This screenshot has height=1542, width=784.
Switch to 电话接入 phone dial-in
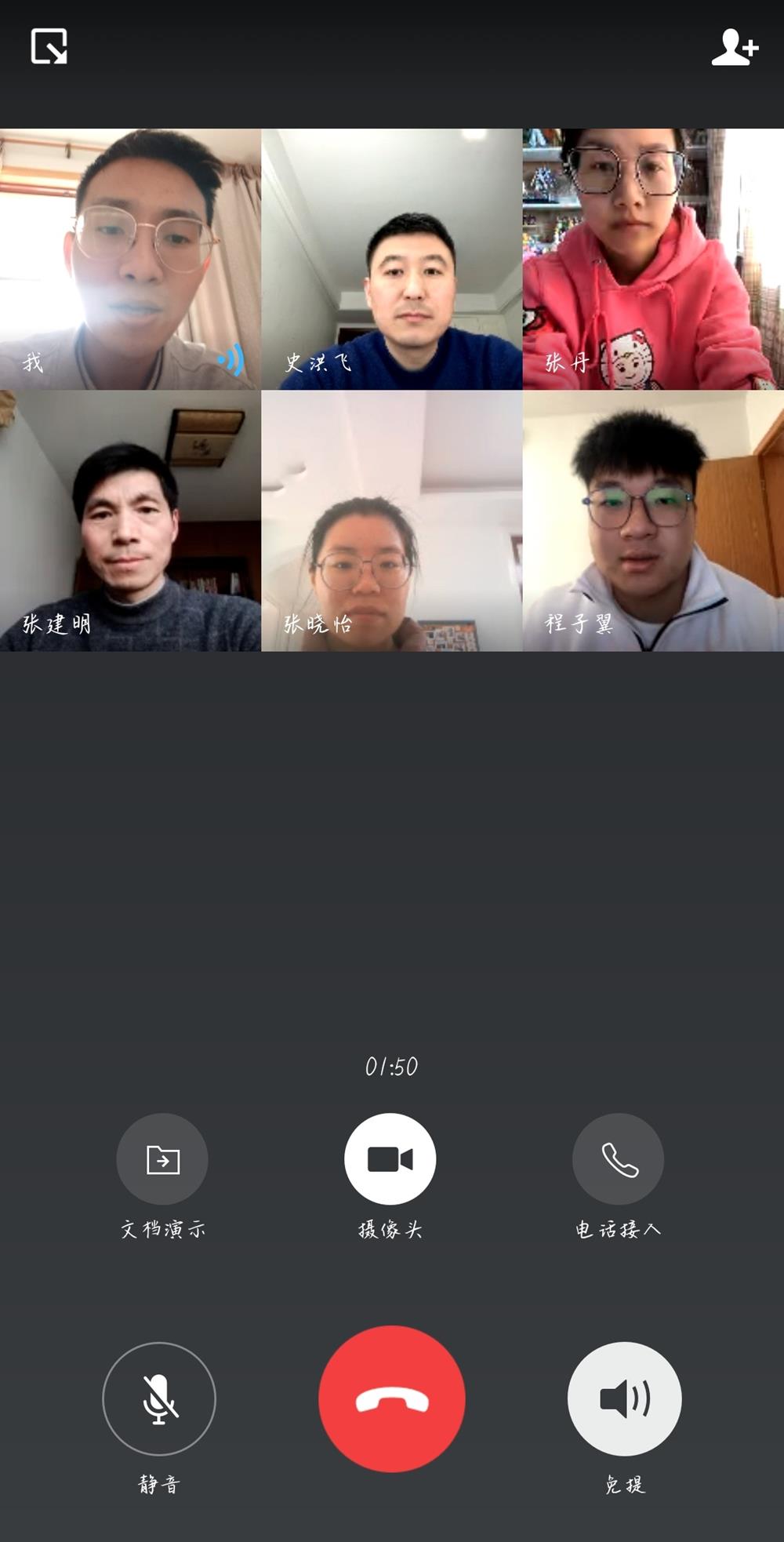(x=618, y=1158)
